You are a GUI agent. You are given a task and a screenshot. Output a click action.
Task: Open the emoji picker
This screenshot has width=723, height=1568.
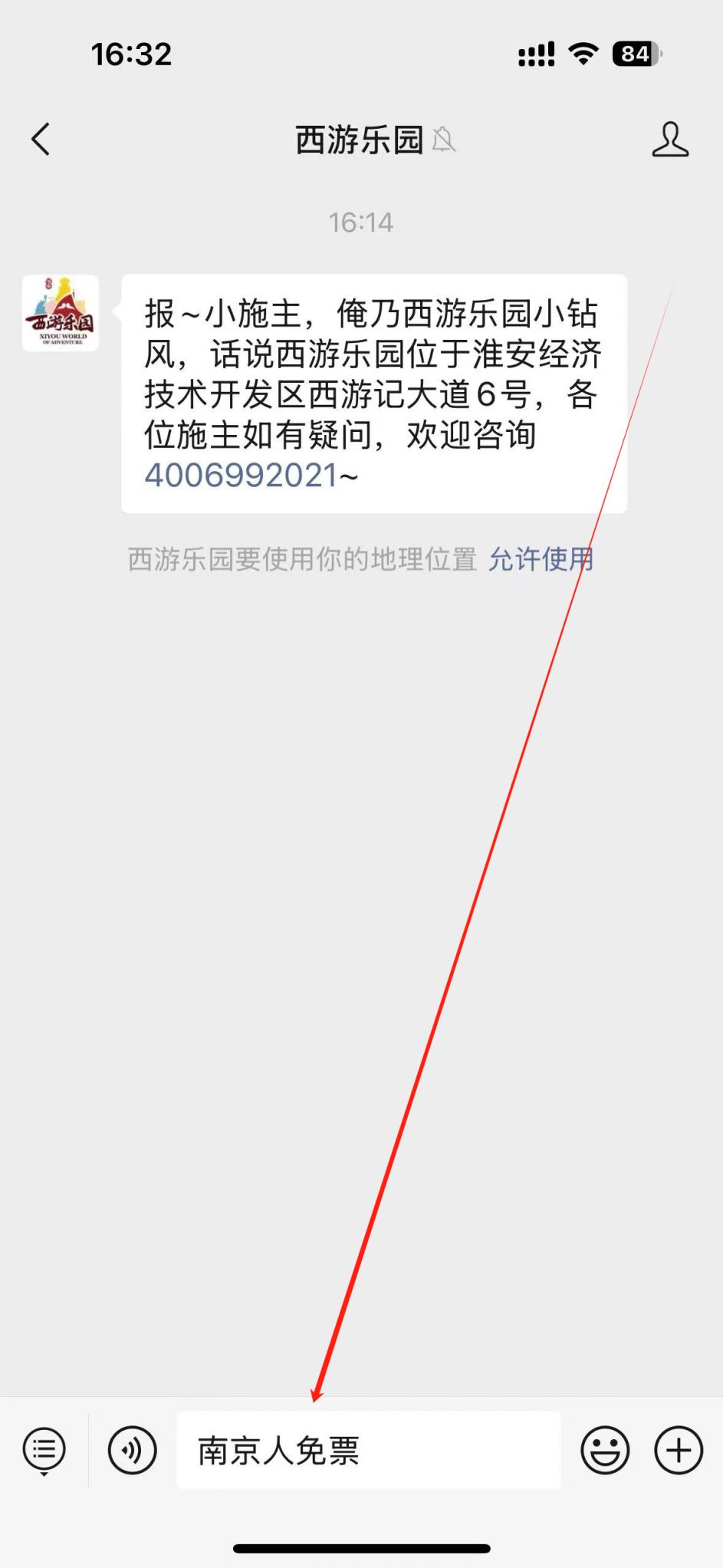[605, 1450]
